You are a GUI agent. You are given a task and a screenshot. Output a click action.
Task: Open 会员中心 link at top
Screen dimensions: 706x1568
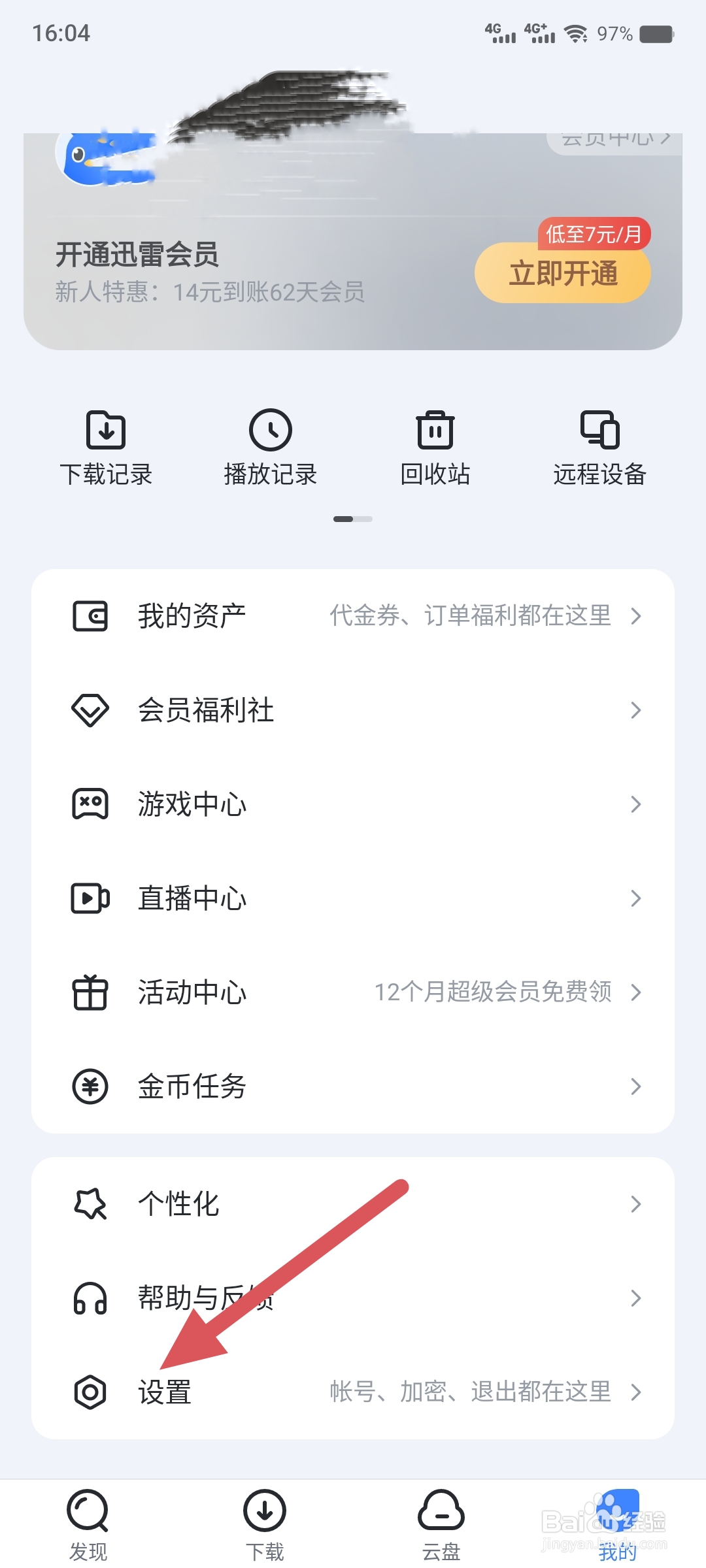point(614,139)
